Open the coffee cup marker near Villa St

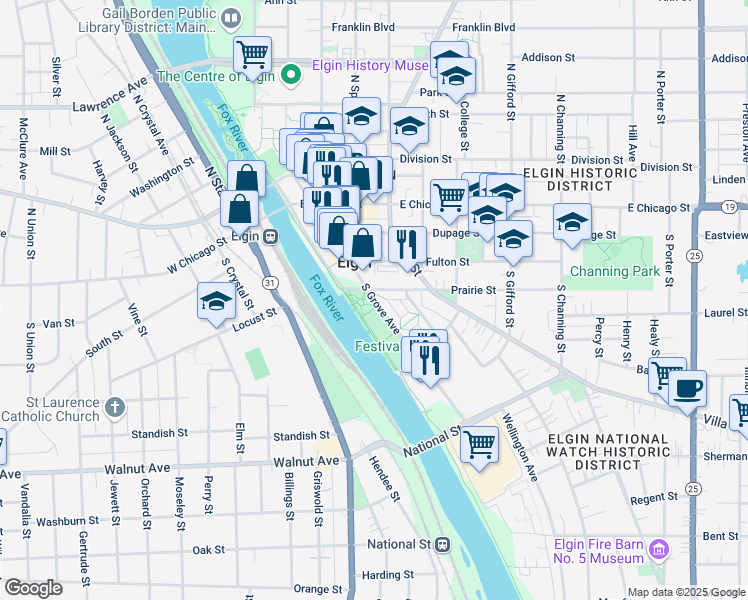coord(686,387)
